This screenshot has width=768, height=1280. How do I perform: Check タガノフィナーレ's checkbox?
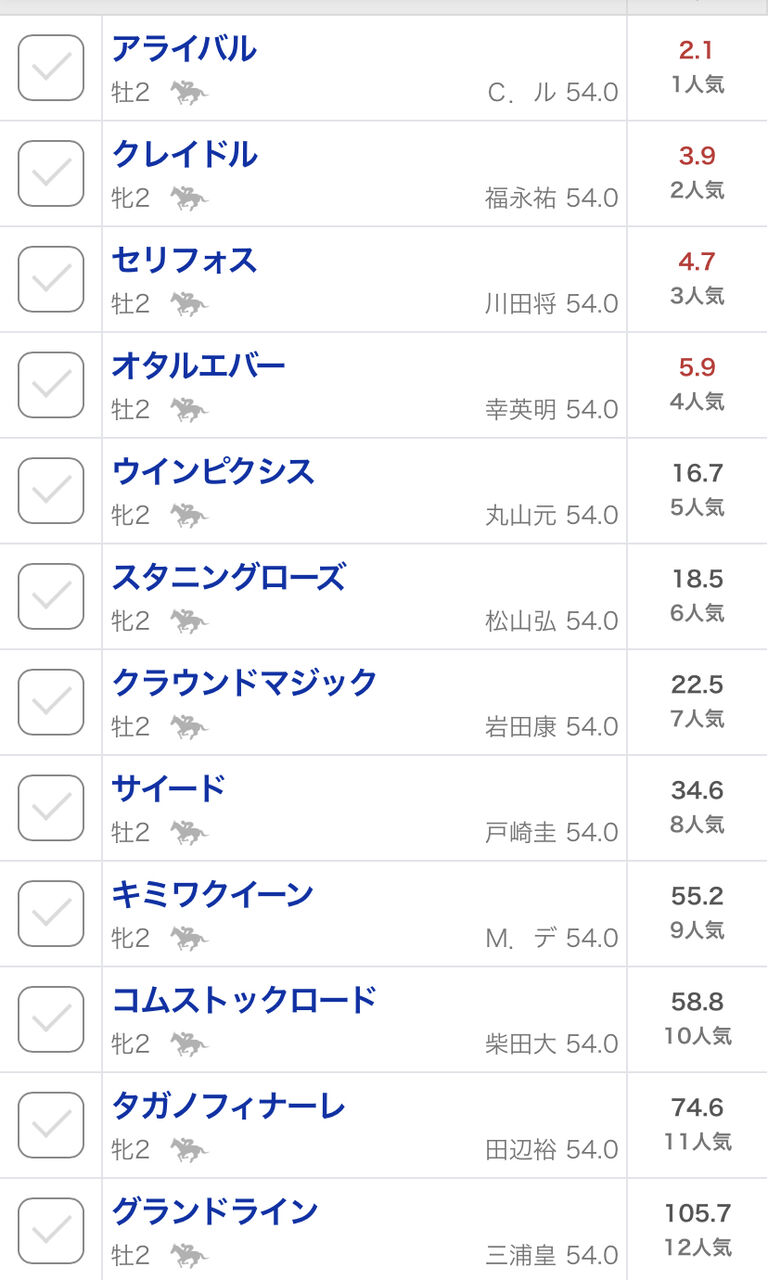tap(51, 1125)
